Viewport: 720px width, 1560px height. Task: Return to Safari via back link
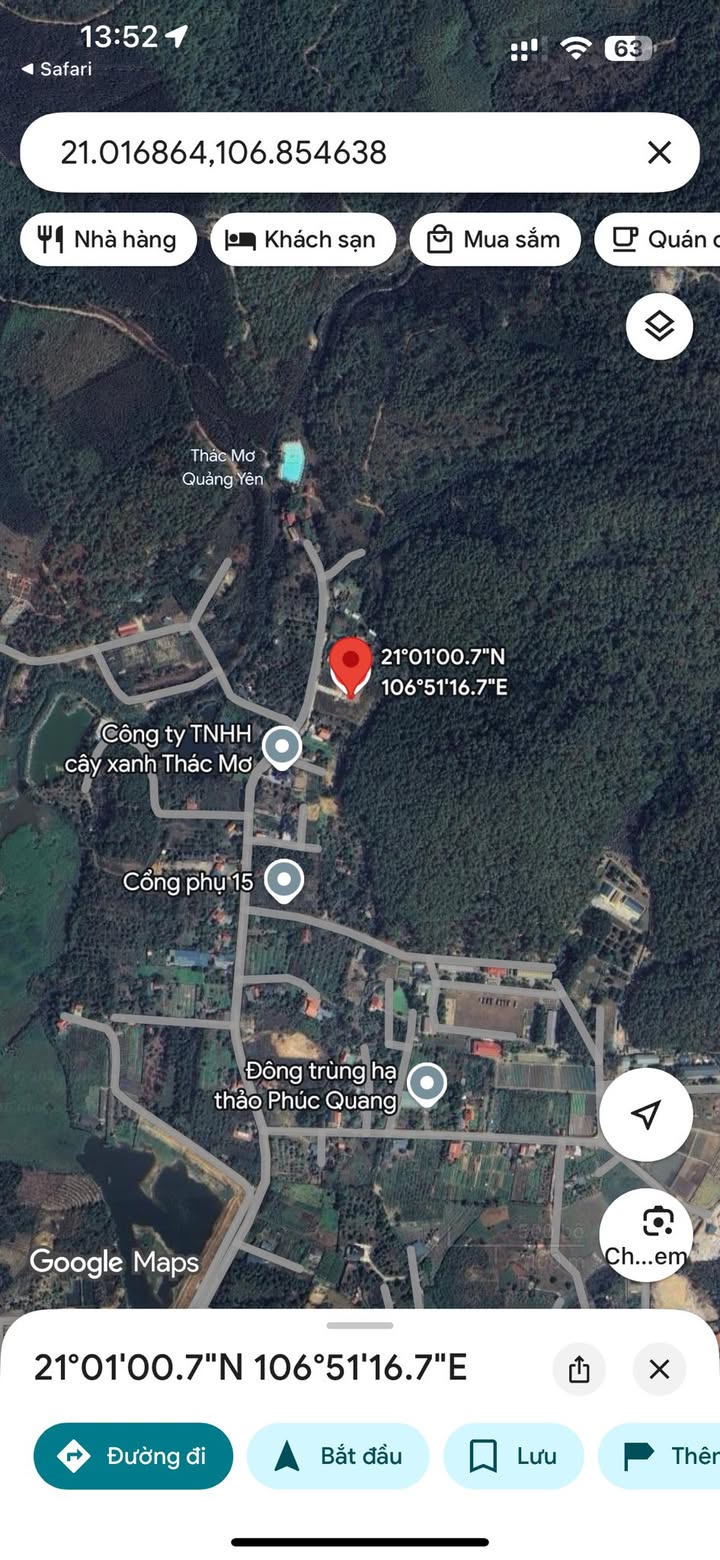57,69
